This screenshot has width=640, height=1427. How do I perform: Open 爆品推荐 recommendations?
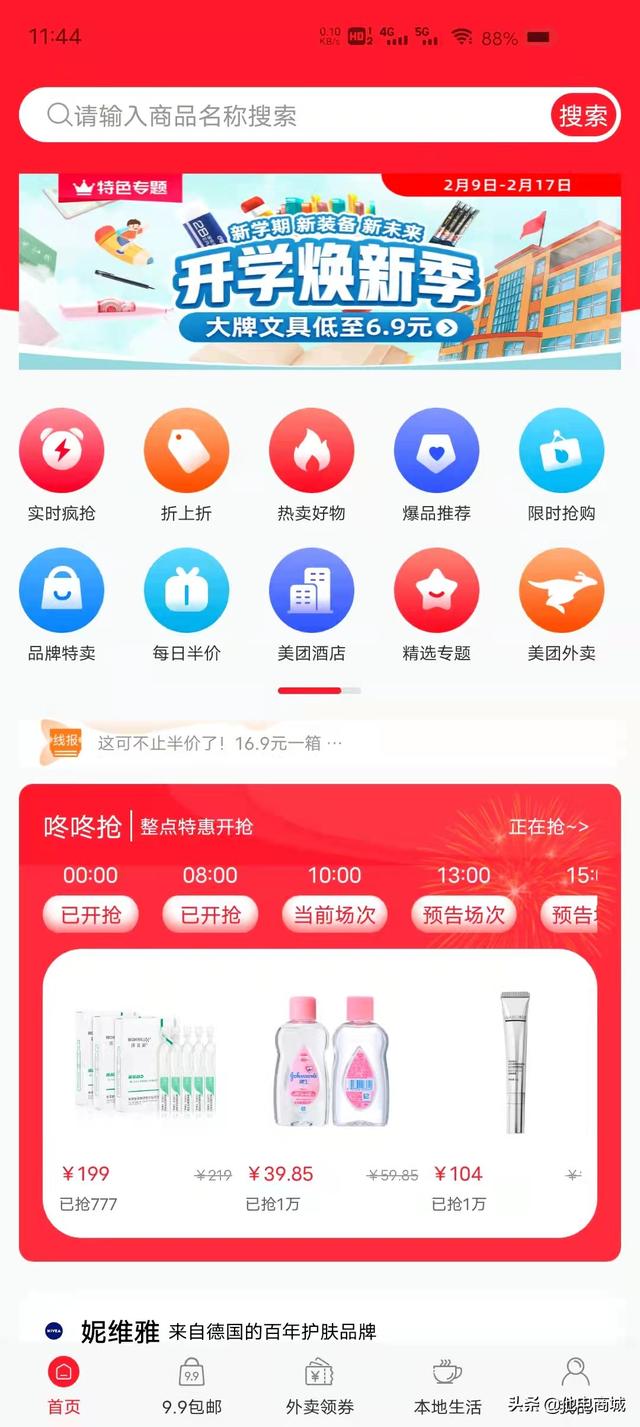tap(436, 466)
